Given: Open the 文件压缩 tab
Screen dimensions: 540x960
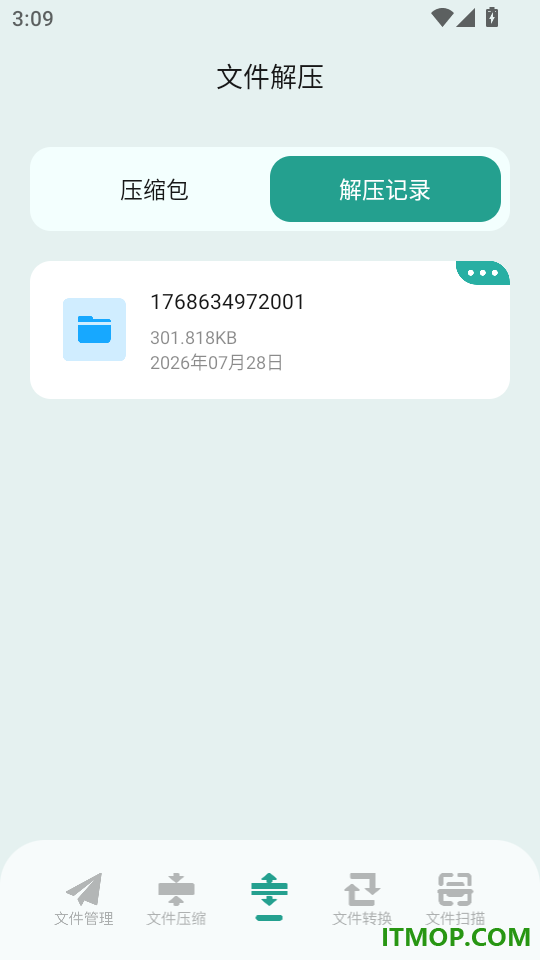Looking at the screenshot, I should coord(176,899).
